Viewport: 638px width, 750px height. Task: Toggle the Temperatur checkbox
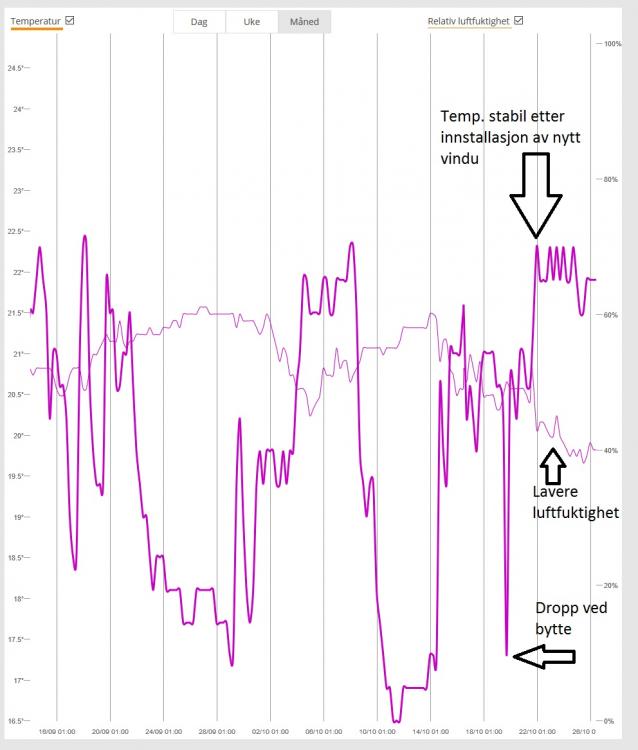click(69, 20)
